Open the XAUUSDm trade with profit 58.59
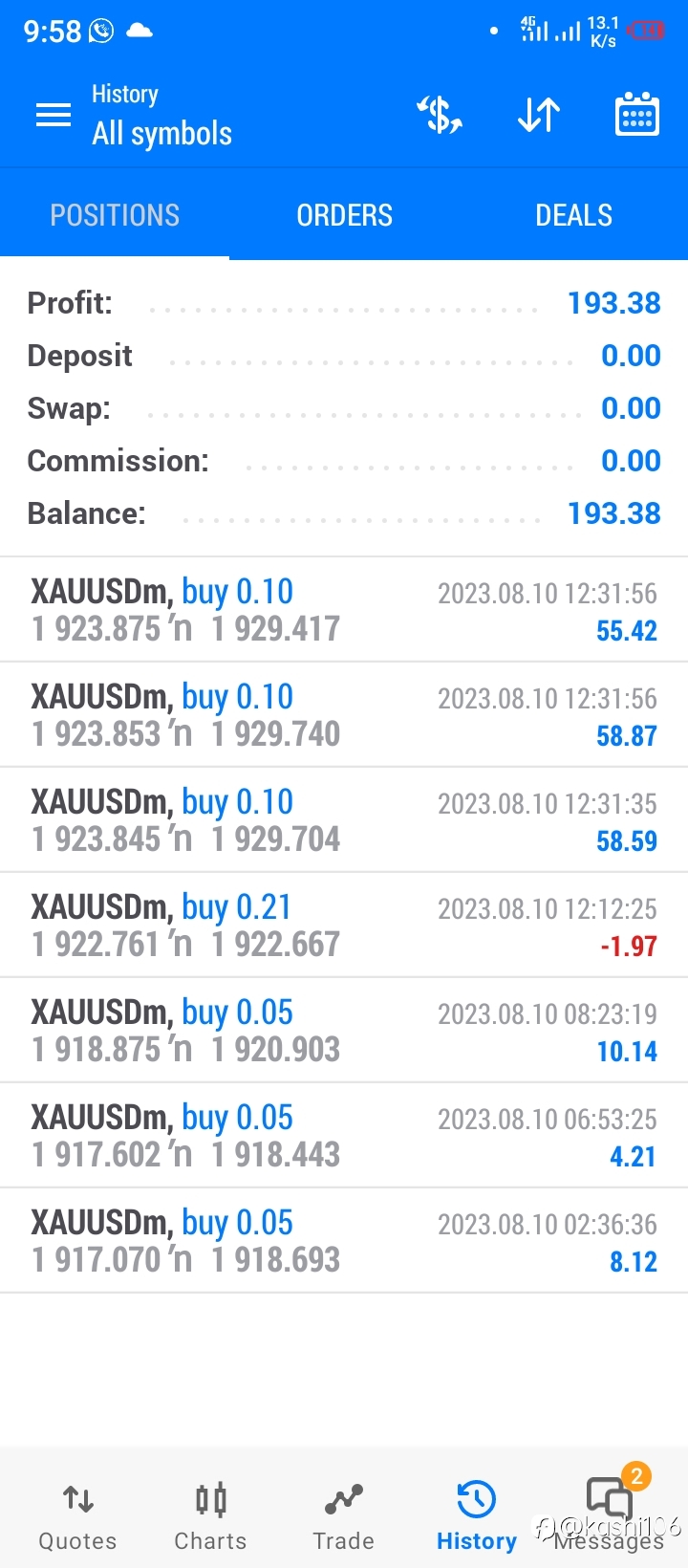This screenshot has width=688, height=1568. pos(344,820)
